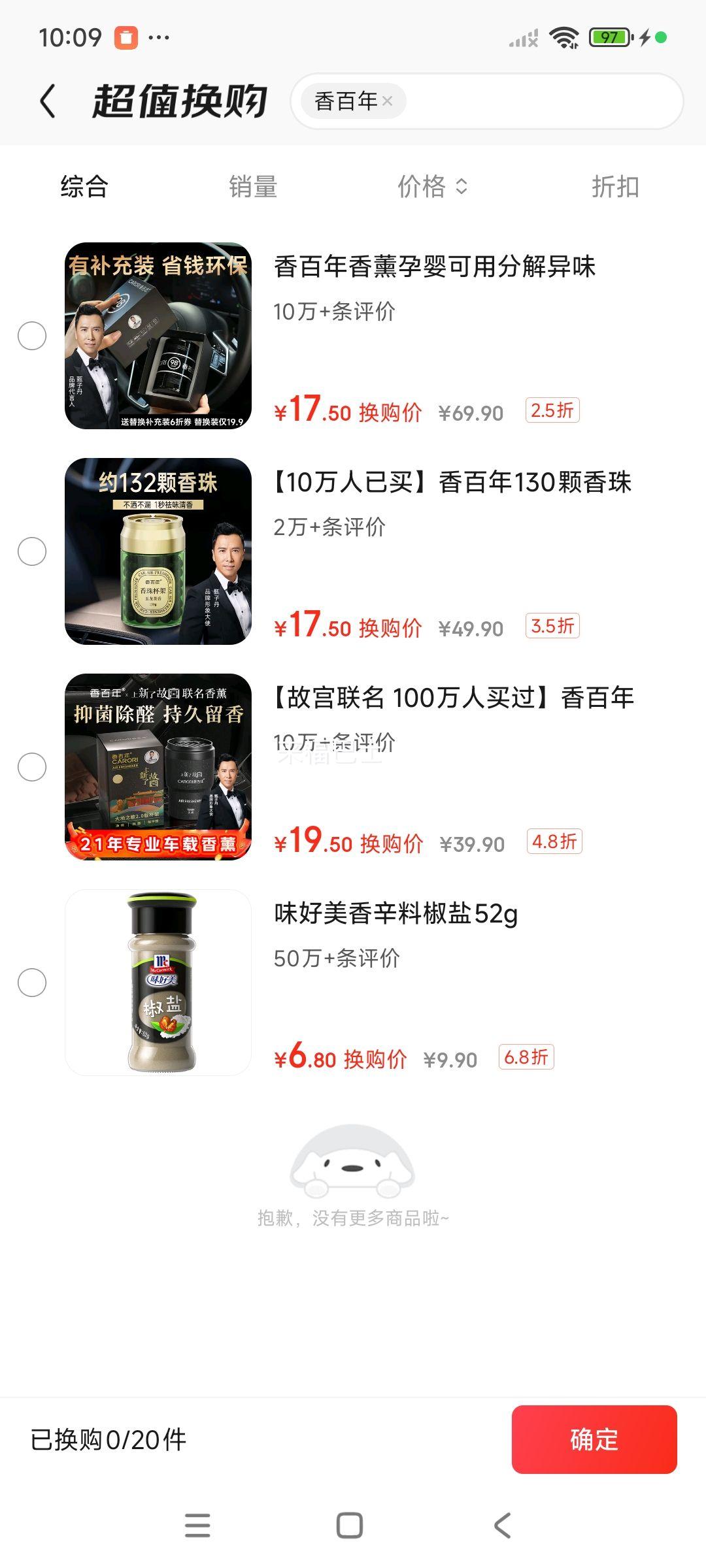Image resolution: width=706 pixels, height=1568 pixels.
Task: Select the 味好美香辛料椒盐52g checkbox
Action: pyautogui.click(x=32, y=983)
